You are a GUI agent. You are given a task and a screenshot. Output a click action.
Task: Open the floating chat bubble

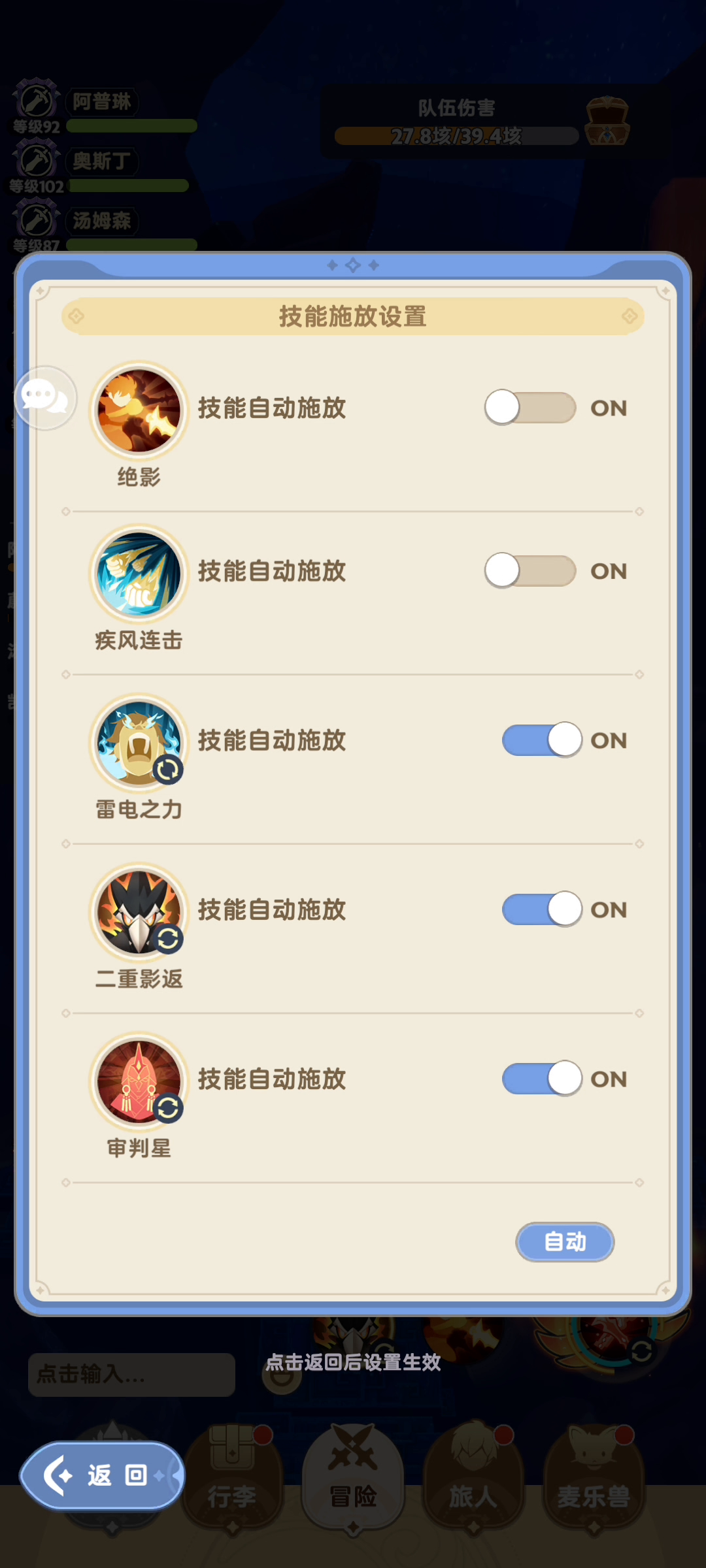pos(44,397)
